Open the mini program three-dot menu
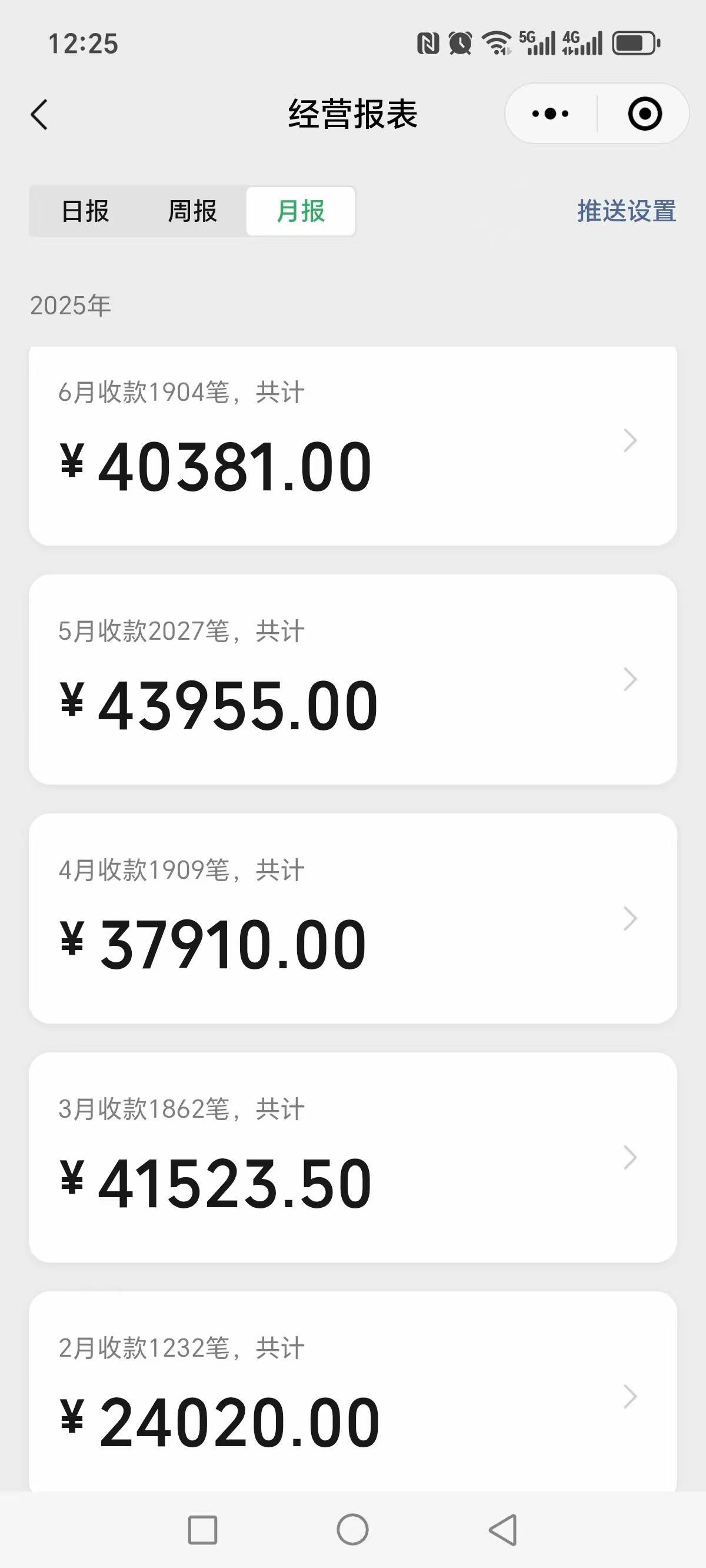Screen dimensions: 706x1568 [x=550, y=114]
